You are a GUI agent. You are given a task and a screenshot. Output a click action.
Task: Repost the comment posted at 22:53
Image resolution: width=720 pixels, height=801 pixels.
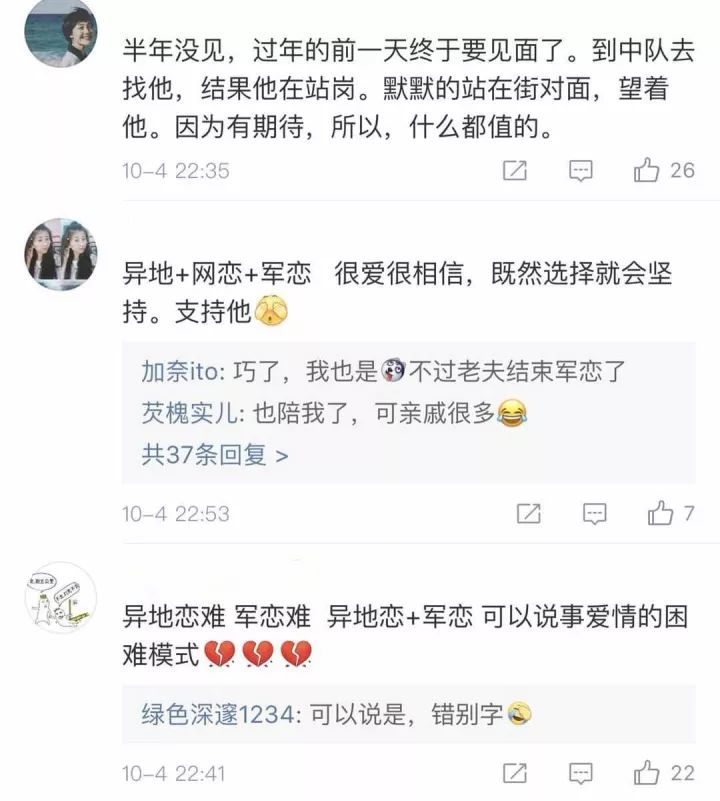[x=528, y=514]
